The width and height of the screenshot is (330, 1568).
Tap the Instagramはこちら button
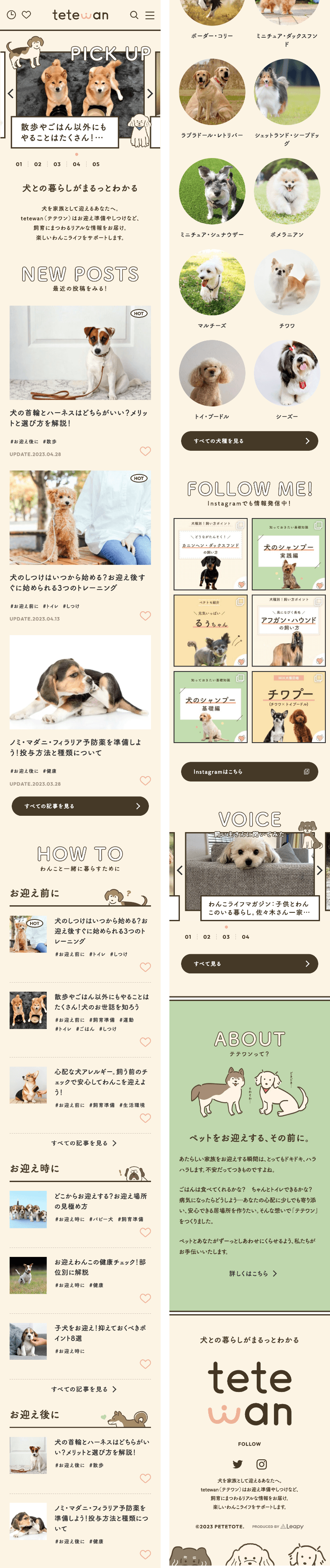(249, 771)
